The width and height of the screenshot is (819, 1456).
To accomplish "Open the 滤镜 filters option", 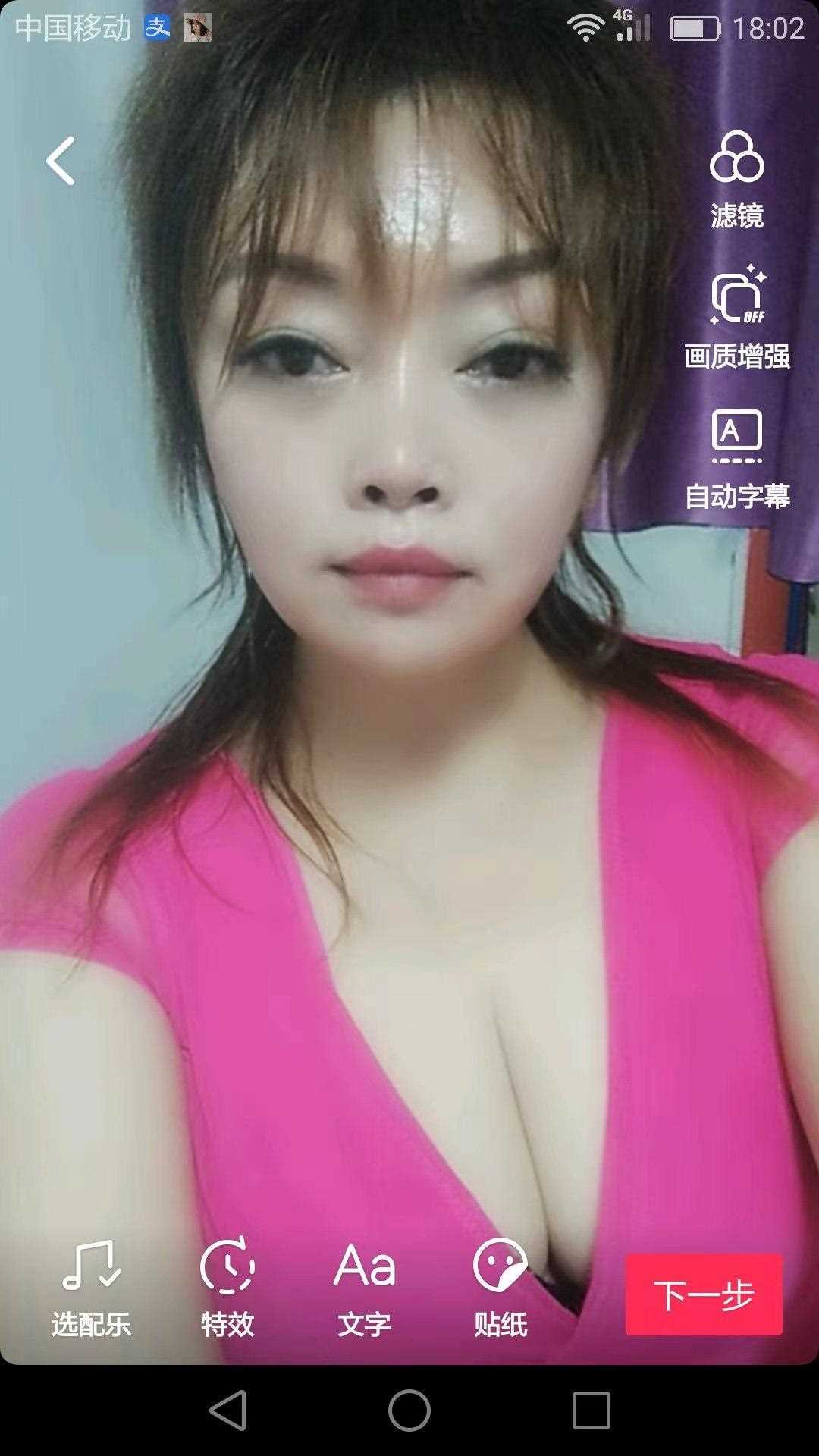I will coord(736,179).
